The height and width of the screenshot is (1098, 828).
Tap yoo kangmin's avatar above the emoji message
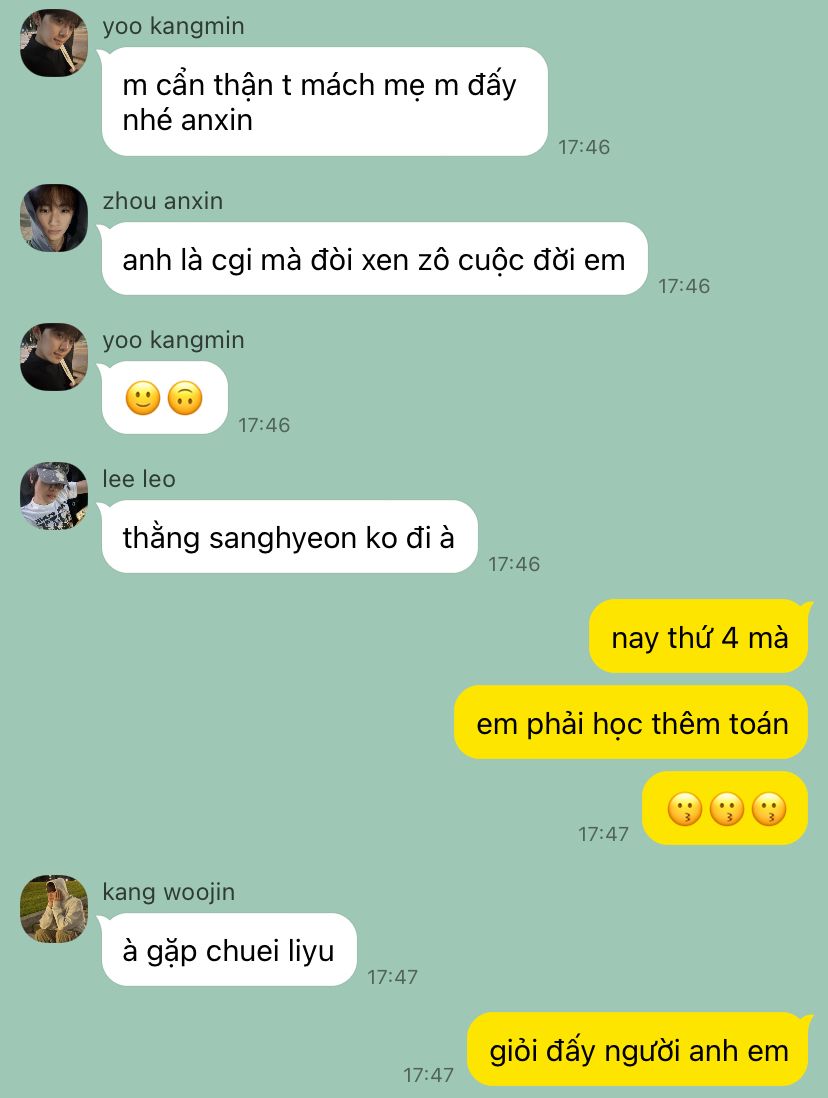(54, 356)
